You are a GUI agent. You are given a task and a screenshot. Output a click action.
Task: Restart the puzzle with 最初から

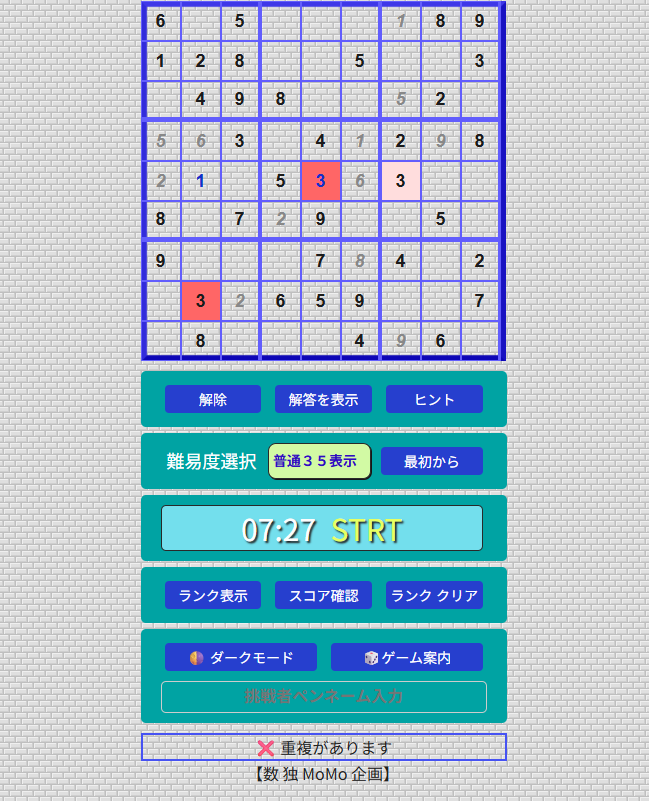pyautogui.click(x=431, y=461)
